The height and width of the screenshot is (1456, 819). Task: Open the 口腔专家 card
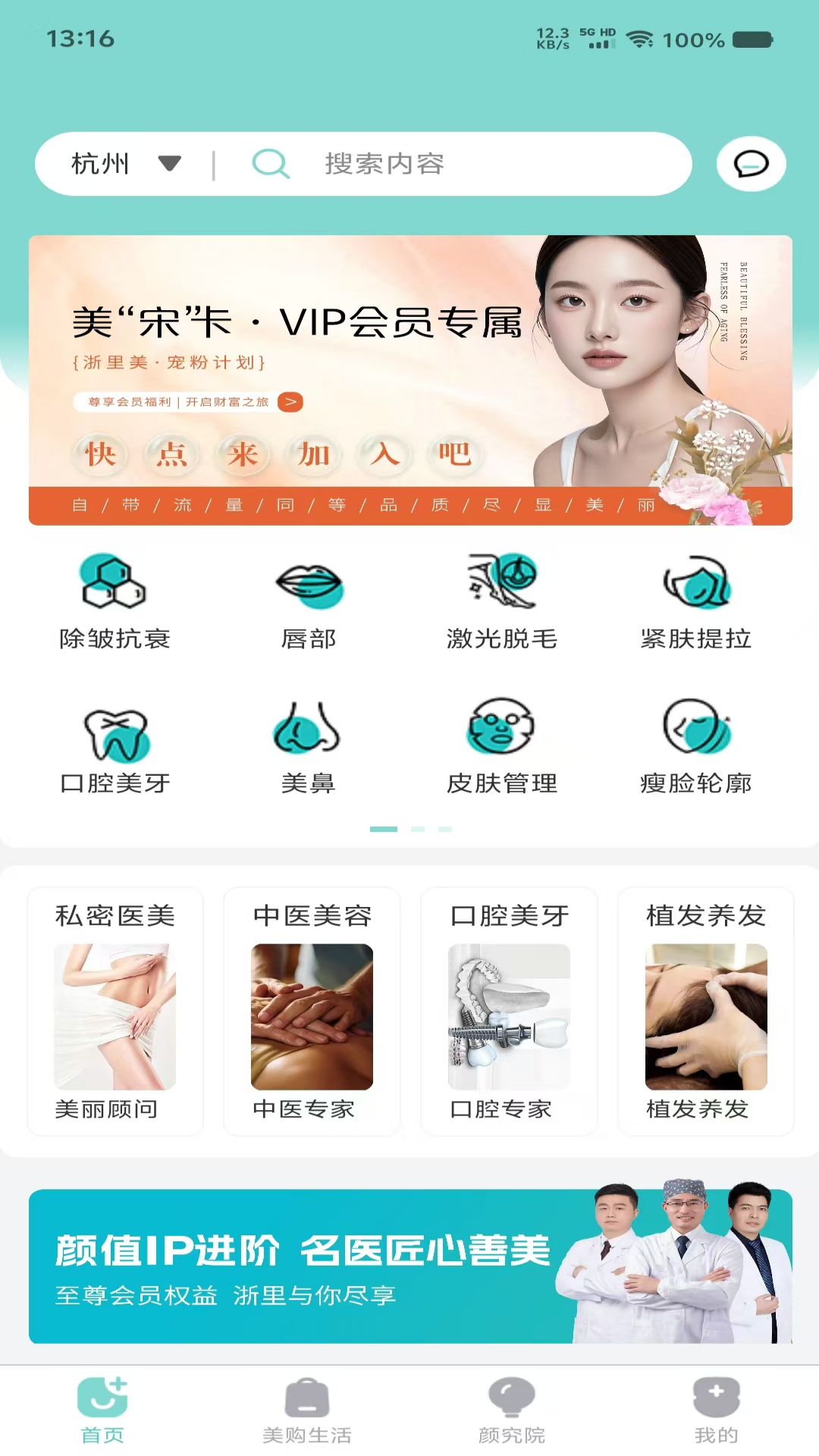509,1012
